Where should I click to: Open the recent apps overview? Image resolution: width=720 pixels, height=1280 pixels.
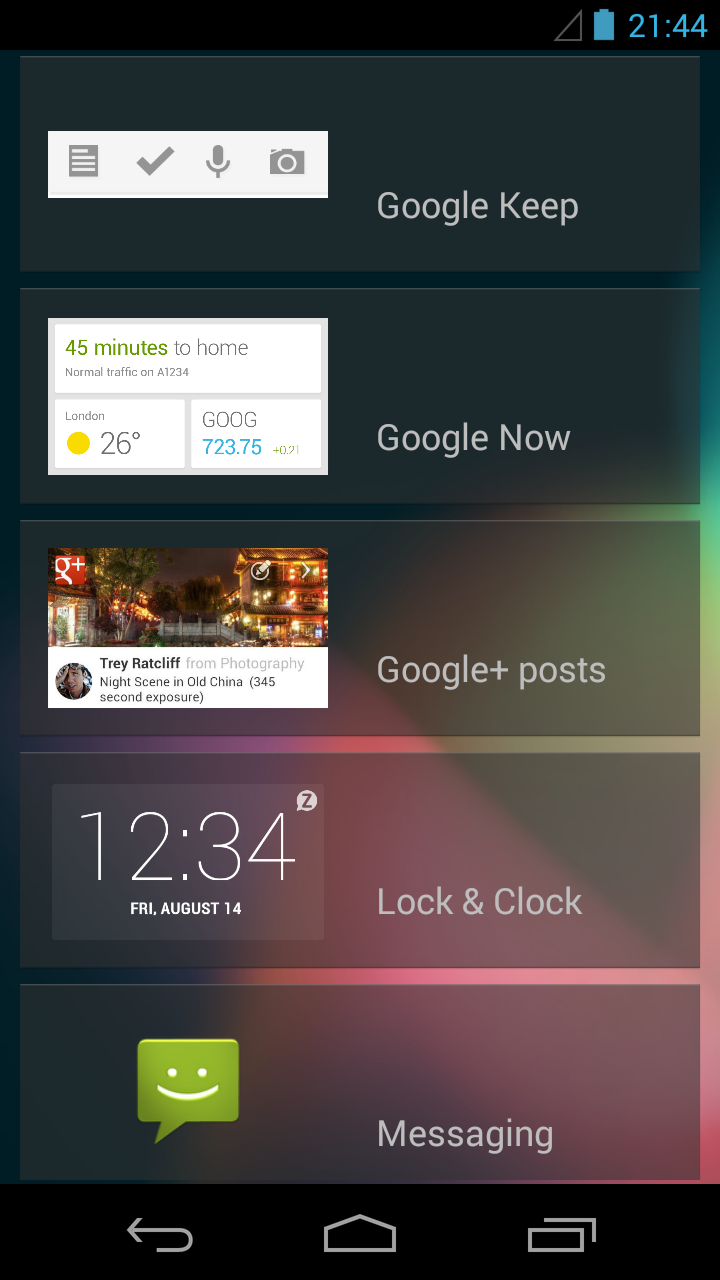click(561, 1235)
